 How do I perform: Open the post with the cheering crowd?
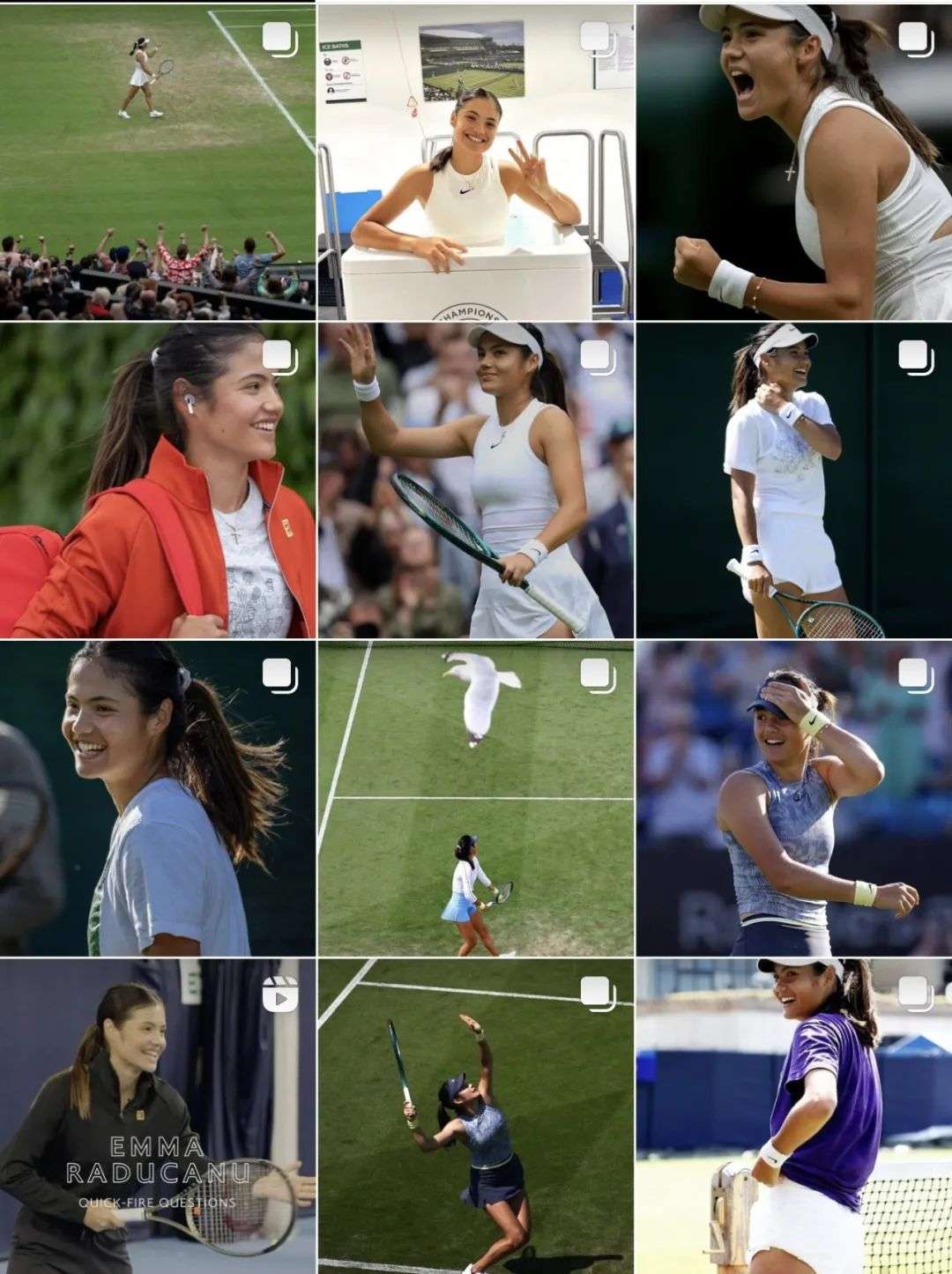tap(157, 160)
